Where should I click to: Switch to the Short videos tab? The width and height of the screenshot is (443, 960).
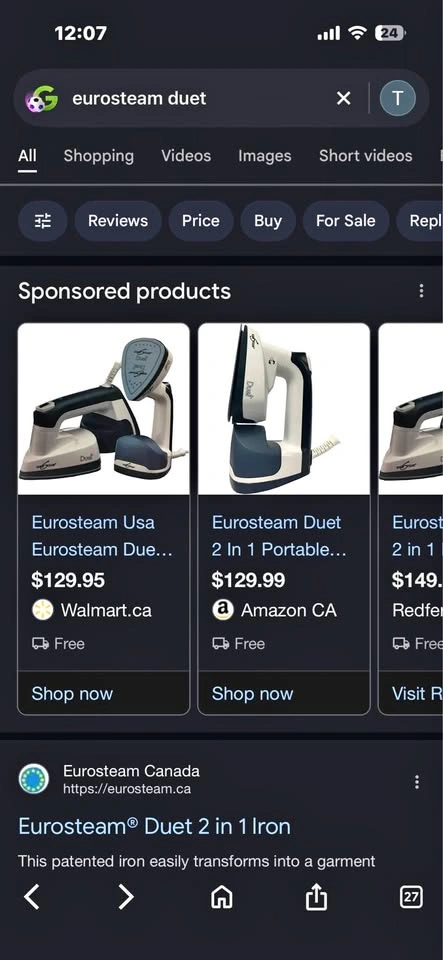pos(366,156)
